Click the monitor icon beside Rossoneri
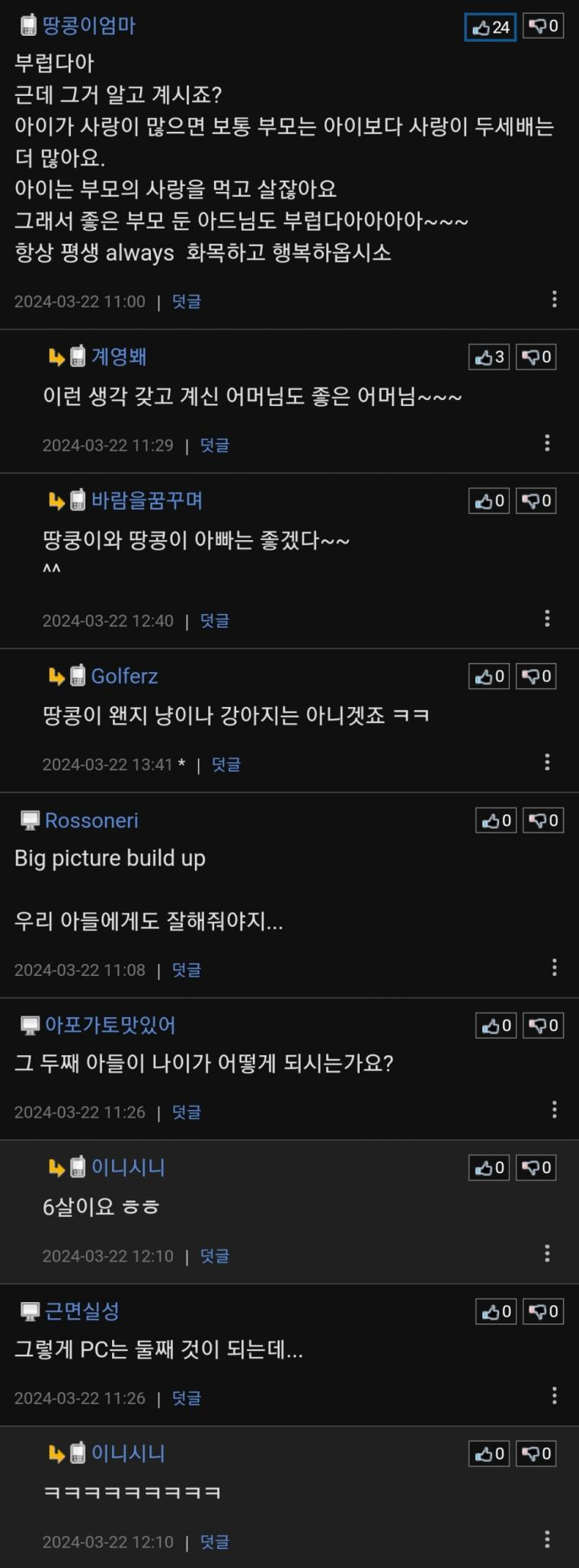579x1568 pixels. (30, 821)
